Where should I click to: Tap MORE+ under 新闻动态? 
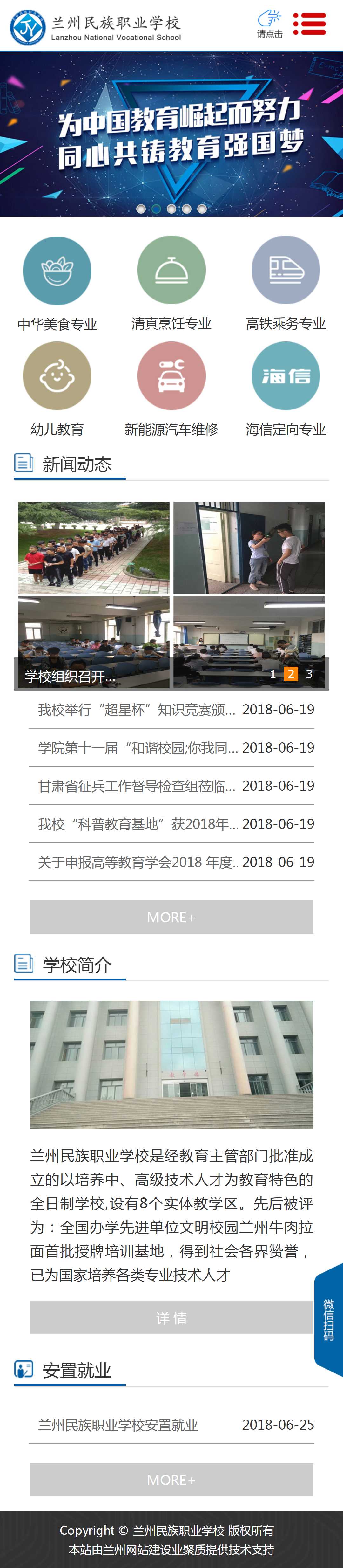(x=171, y=917)
